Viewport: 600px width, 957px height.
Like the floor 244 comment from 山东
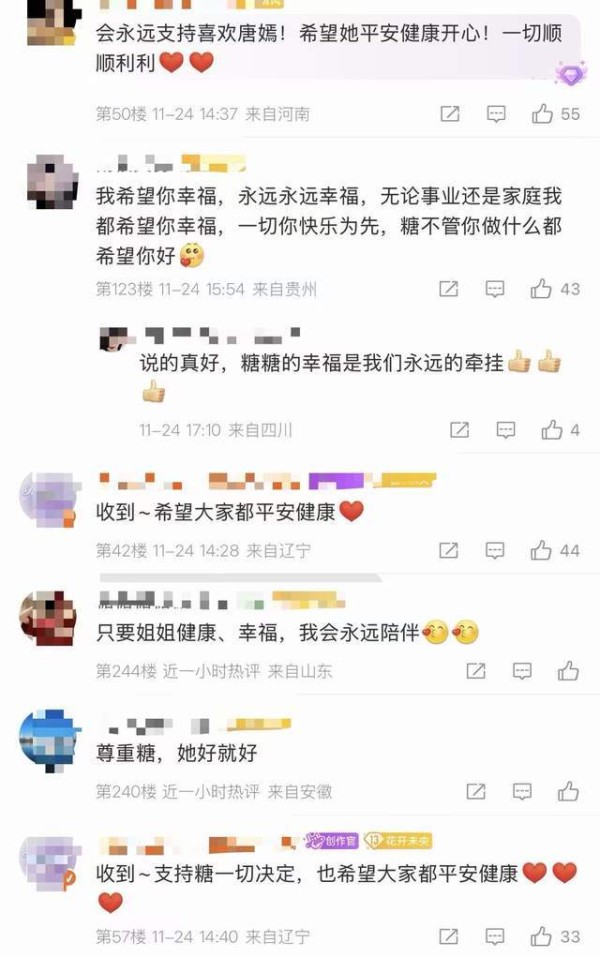tap(568, 671)
